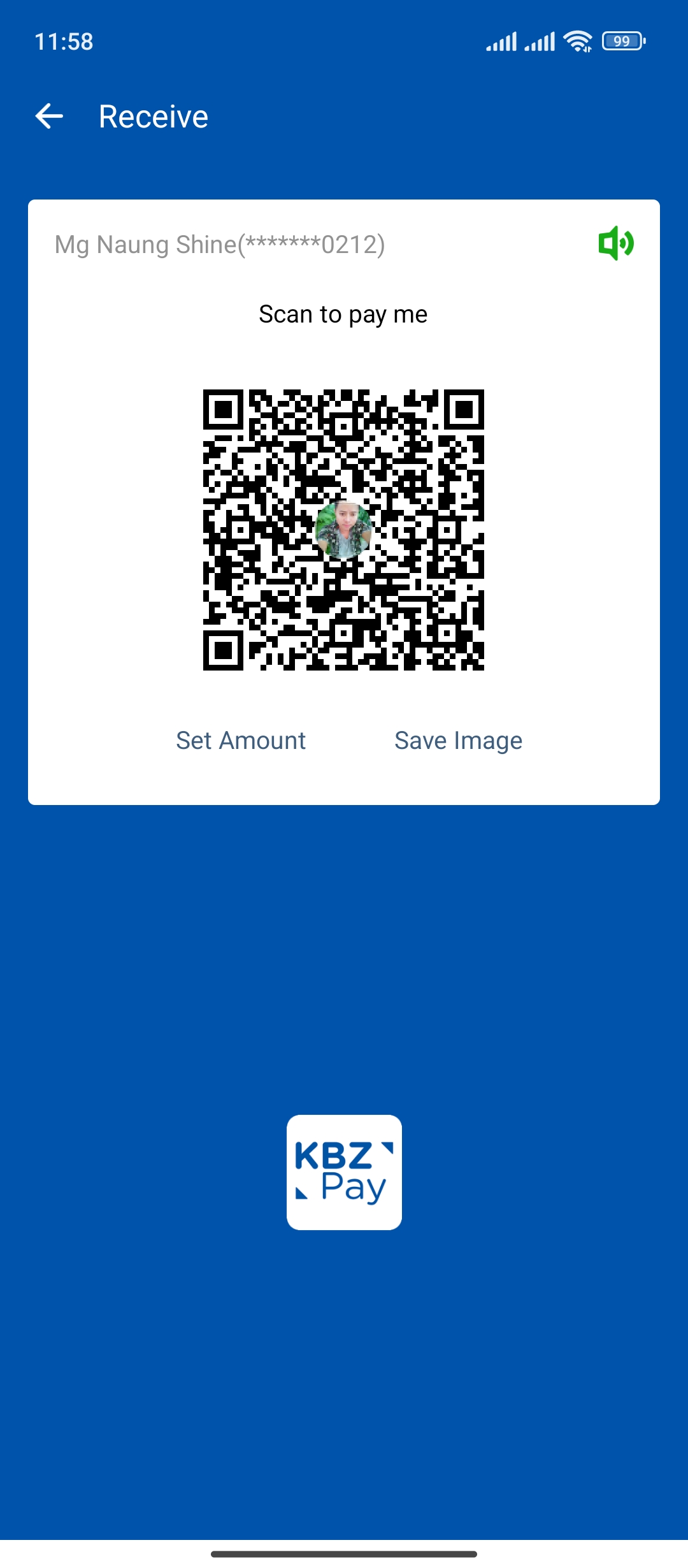Toggle the green speaker sound icon
688x1568 pixels.
[x=615, y=243]
